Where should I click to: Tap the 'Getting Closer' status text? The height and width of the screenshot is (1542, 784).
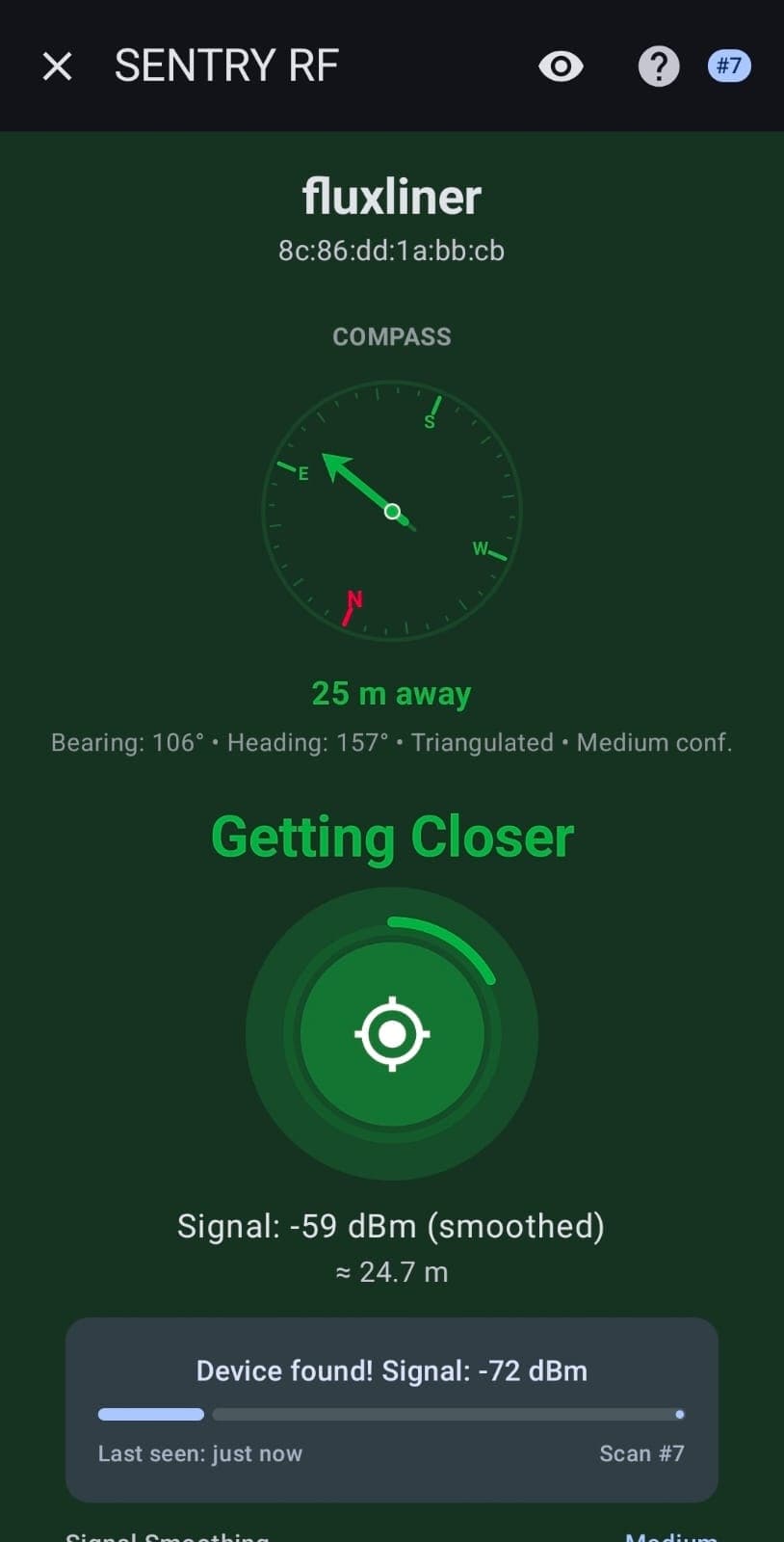click(x=391, y=837)
